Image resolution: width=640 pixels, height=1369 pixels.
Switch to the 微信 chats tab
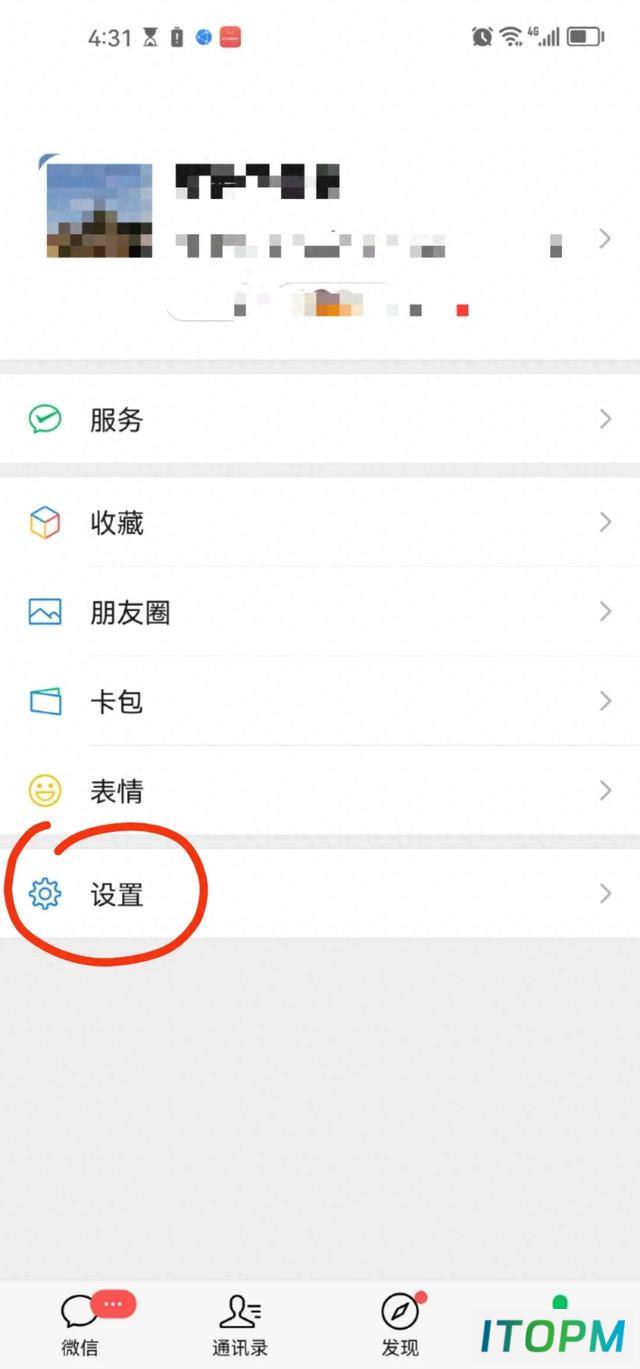80,1324
